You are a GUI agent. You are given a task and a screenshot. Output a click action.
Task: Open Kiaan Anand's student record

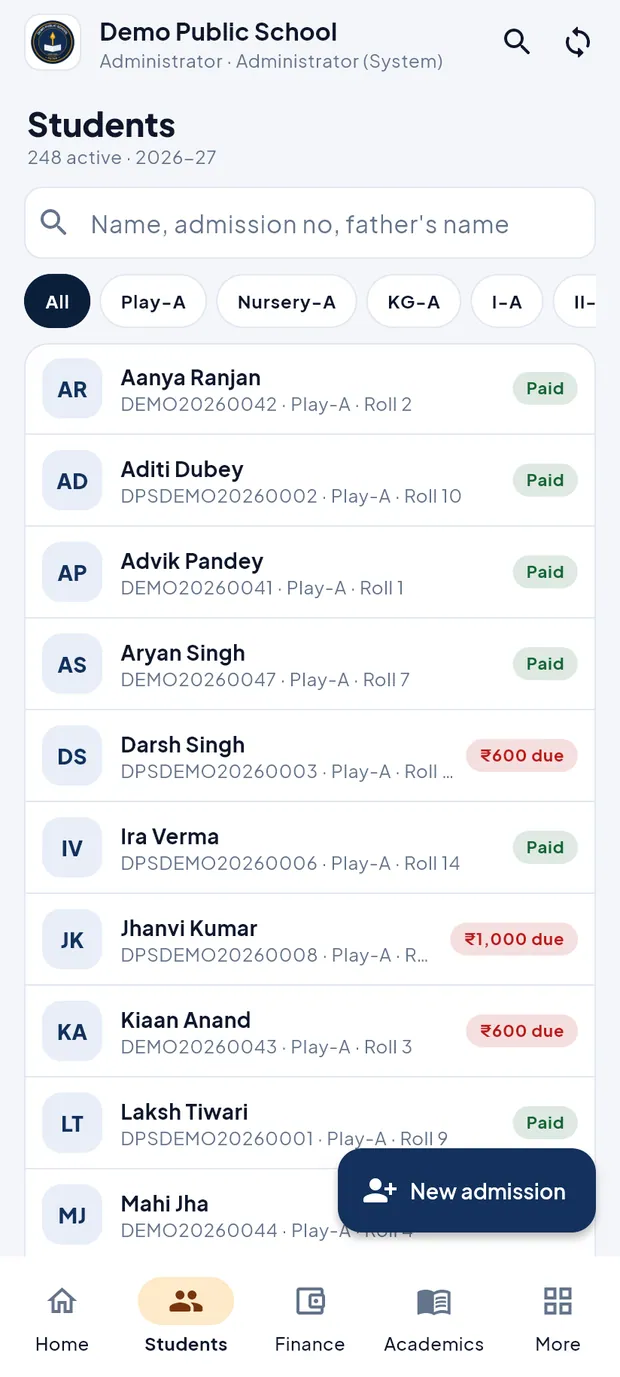click(310, 1032)
